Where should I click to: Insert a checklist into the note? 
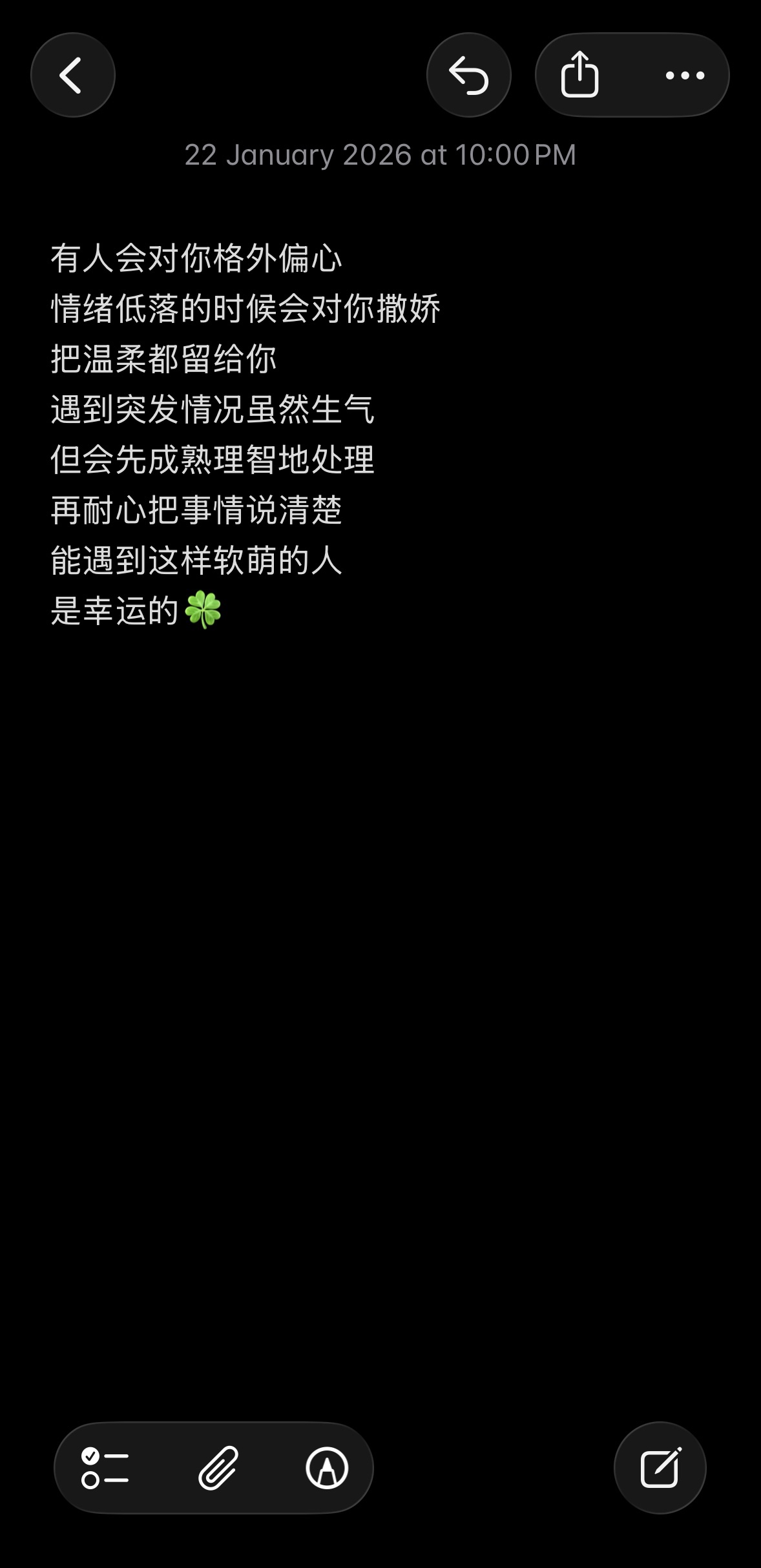(105, 1467)
